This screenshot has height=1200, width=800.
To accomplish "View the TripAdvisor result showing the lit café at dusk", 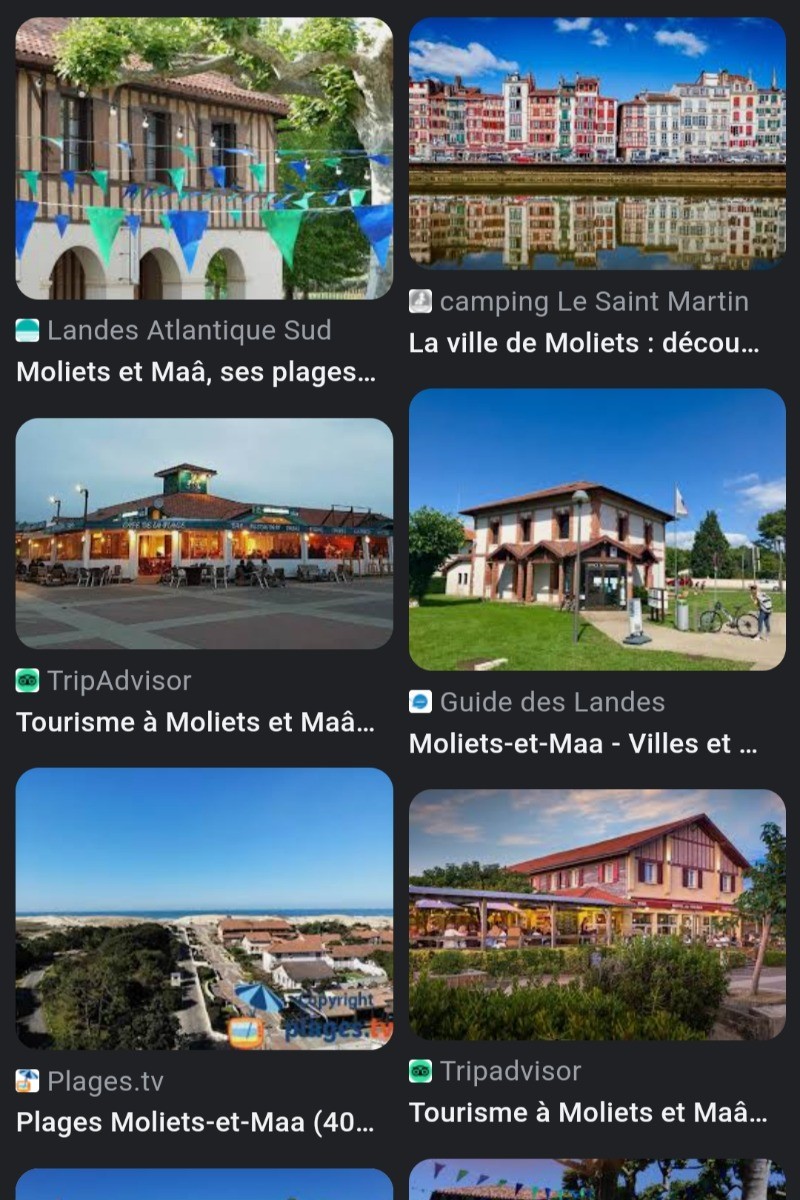I will (x=204, y=533).
